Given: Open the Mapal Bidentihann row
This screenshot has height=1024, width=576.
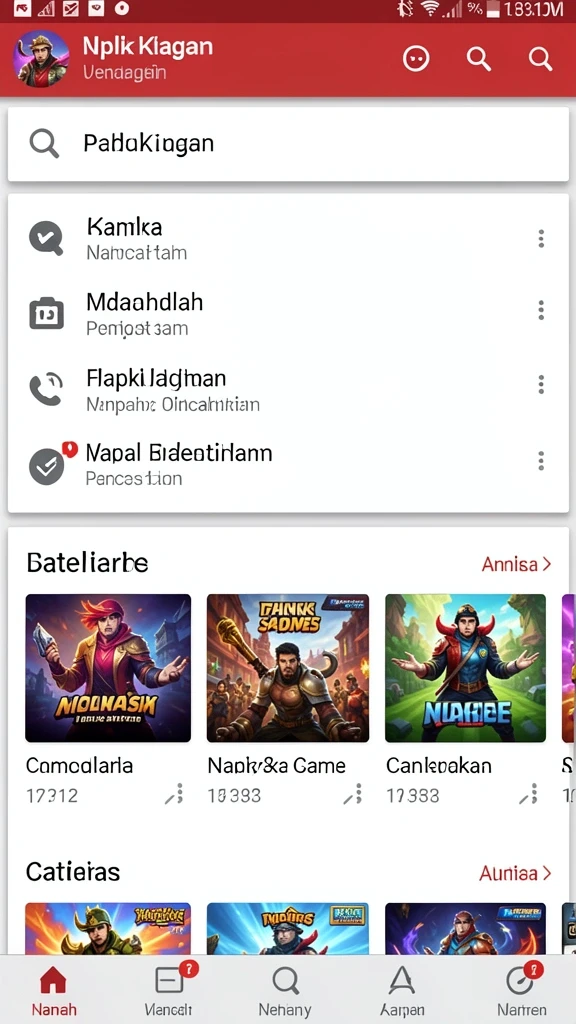Looking at the screenshot, I should pos(288,465).
